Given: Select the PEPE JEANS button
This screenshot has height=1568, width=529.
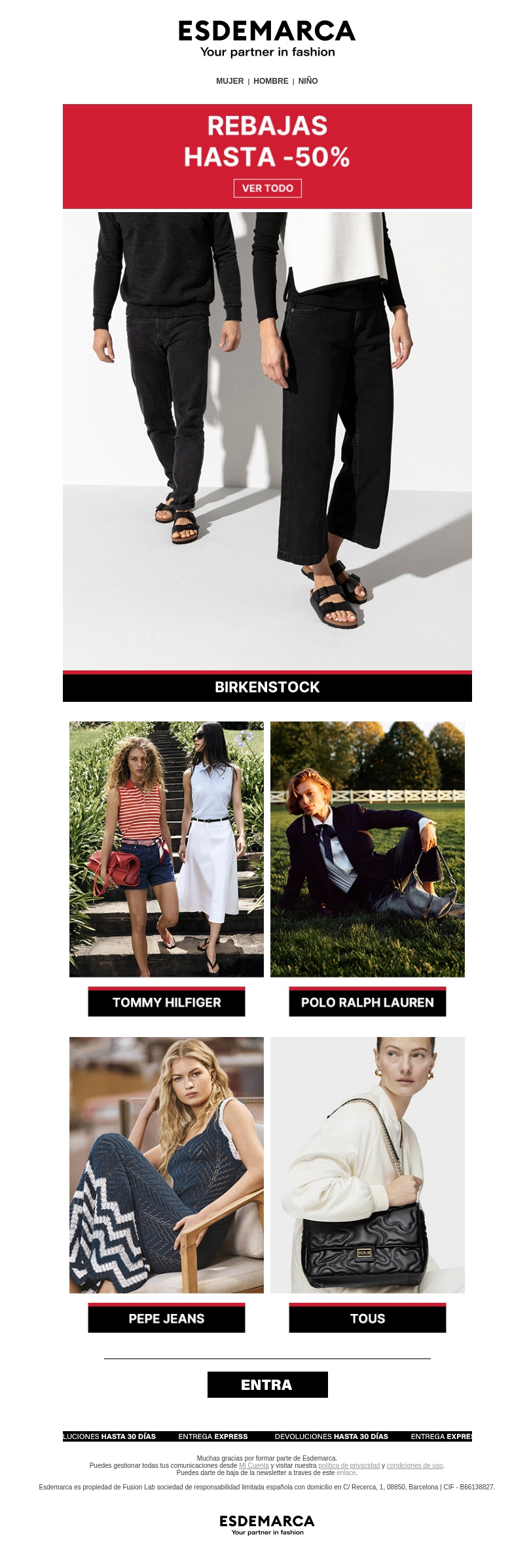Looking at the screenshot, I should [166, 1318].
